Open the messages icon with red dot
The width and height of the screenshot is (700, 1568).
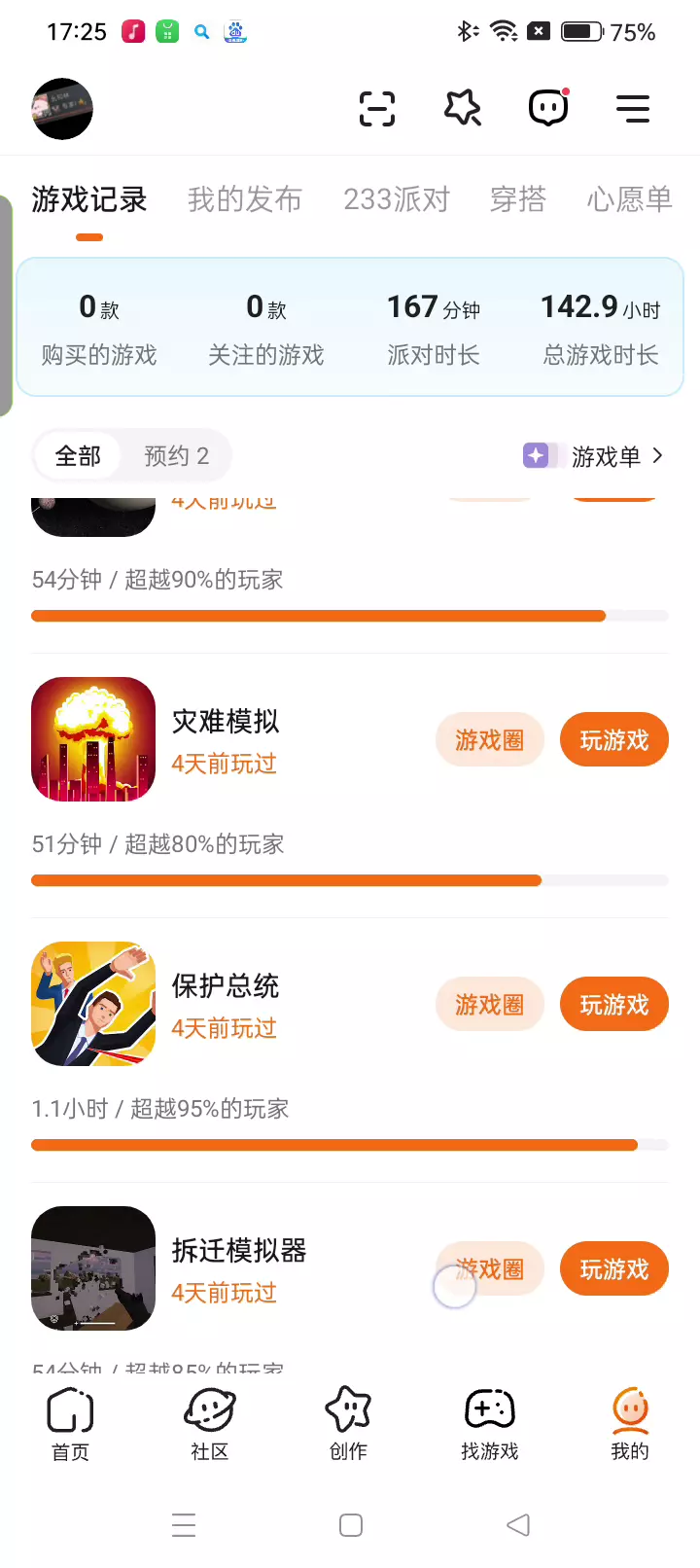pos(548,108)
